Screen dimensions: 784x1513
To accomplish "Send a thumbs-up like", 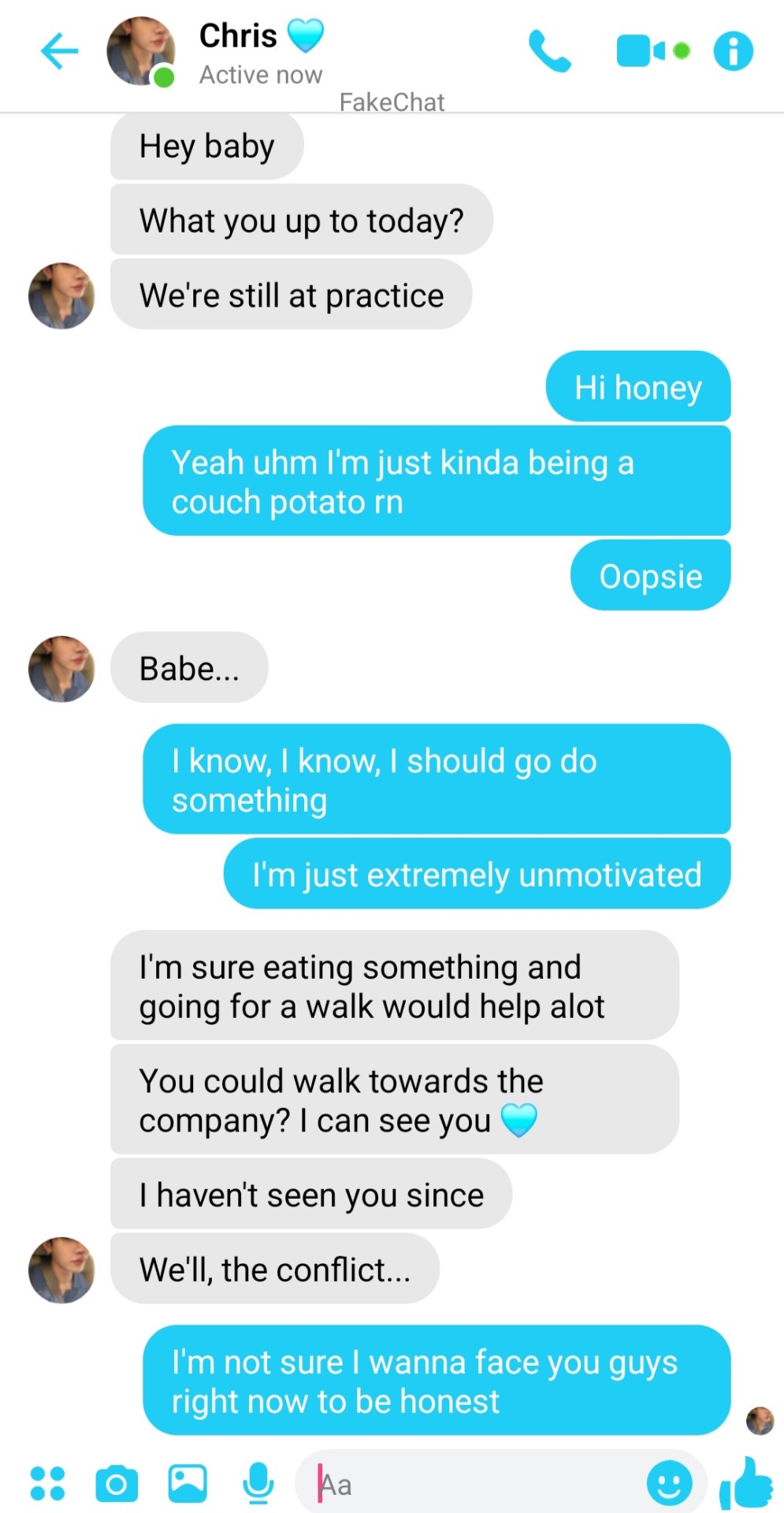I will point(745,1484).
